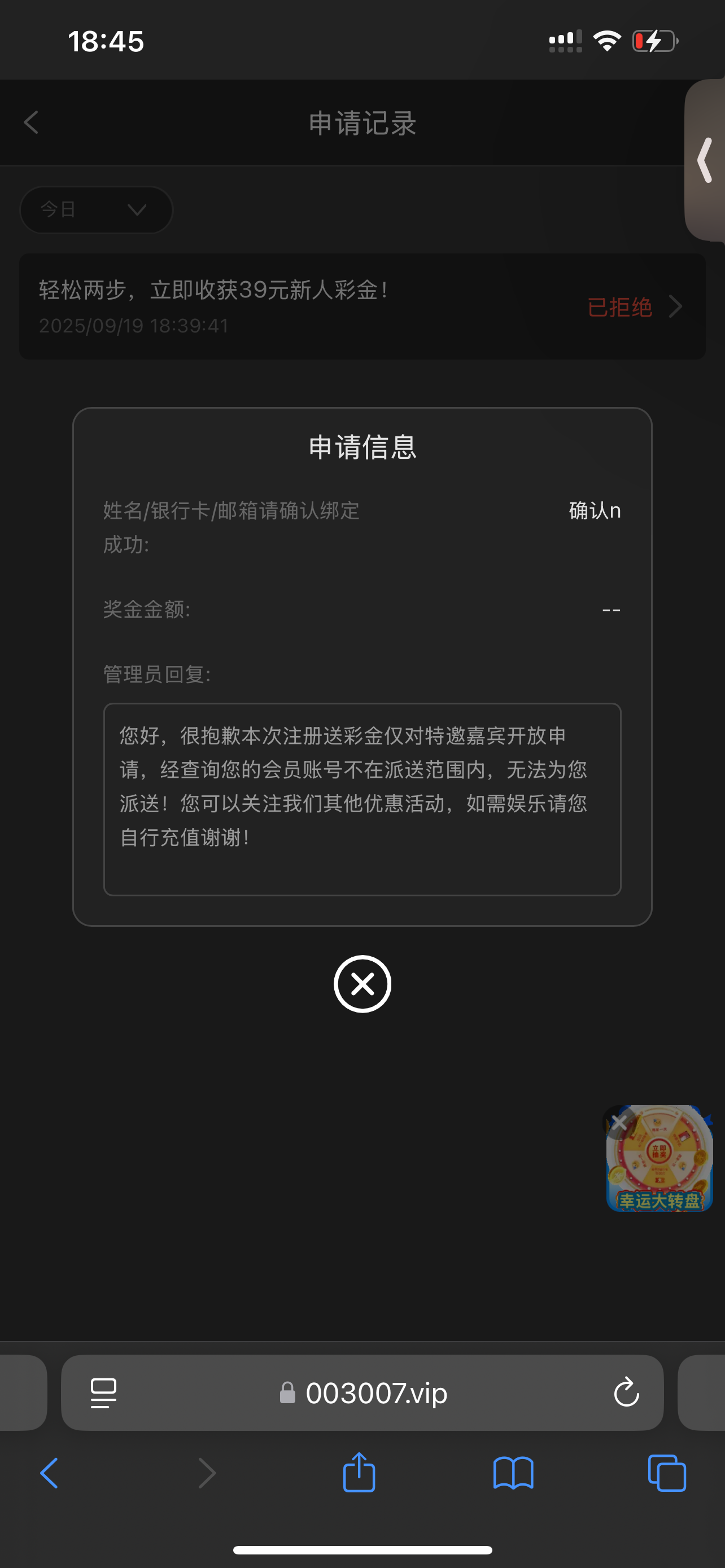Tap the 003007.vip address bar
The image size is (725, 1568).
point(375,1392)
